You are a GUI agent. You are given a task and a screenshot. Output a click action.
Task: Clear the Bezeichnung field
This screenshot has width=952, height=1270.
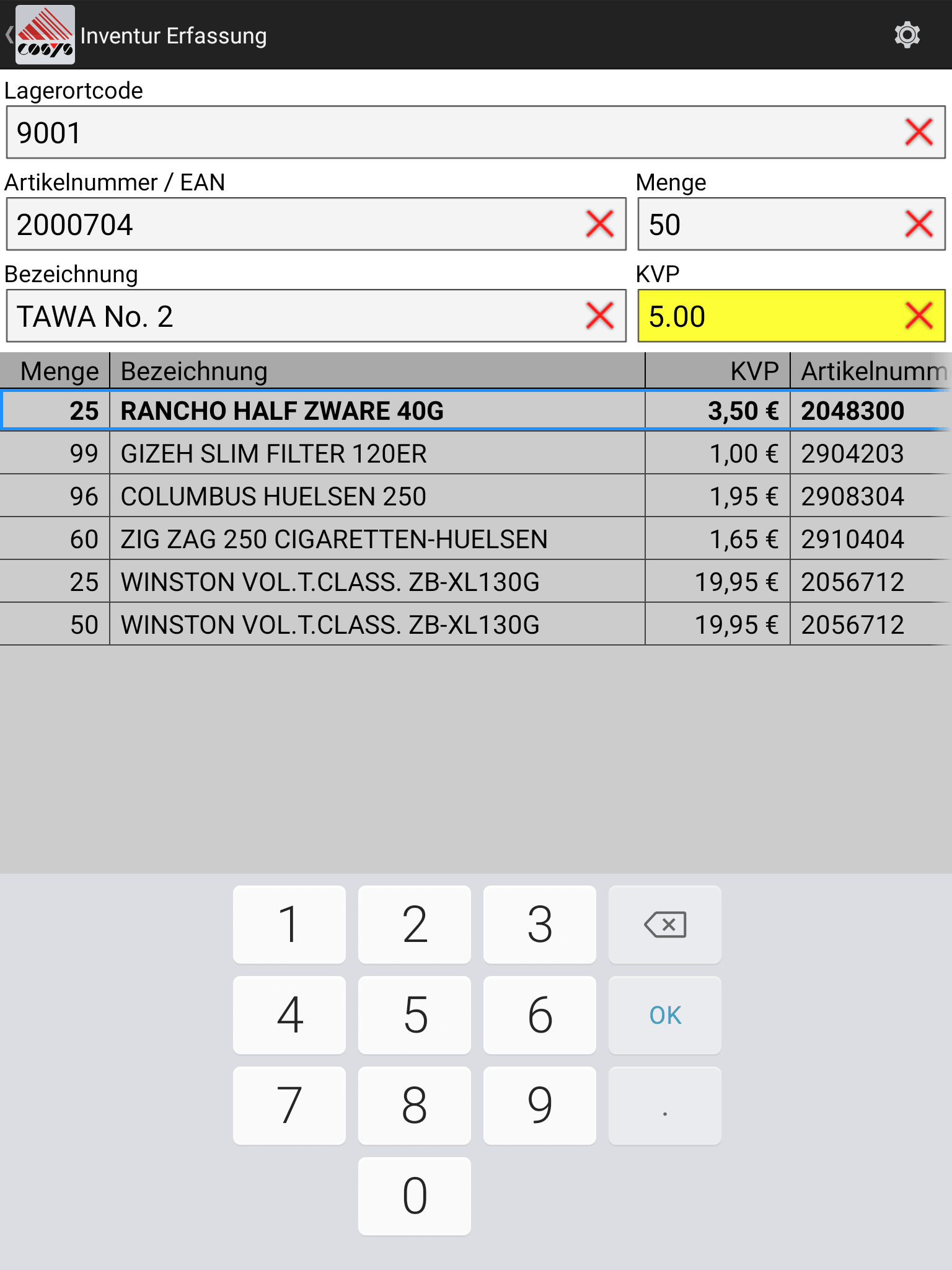599,316
